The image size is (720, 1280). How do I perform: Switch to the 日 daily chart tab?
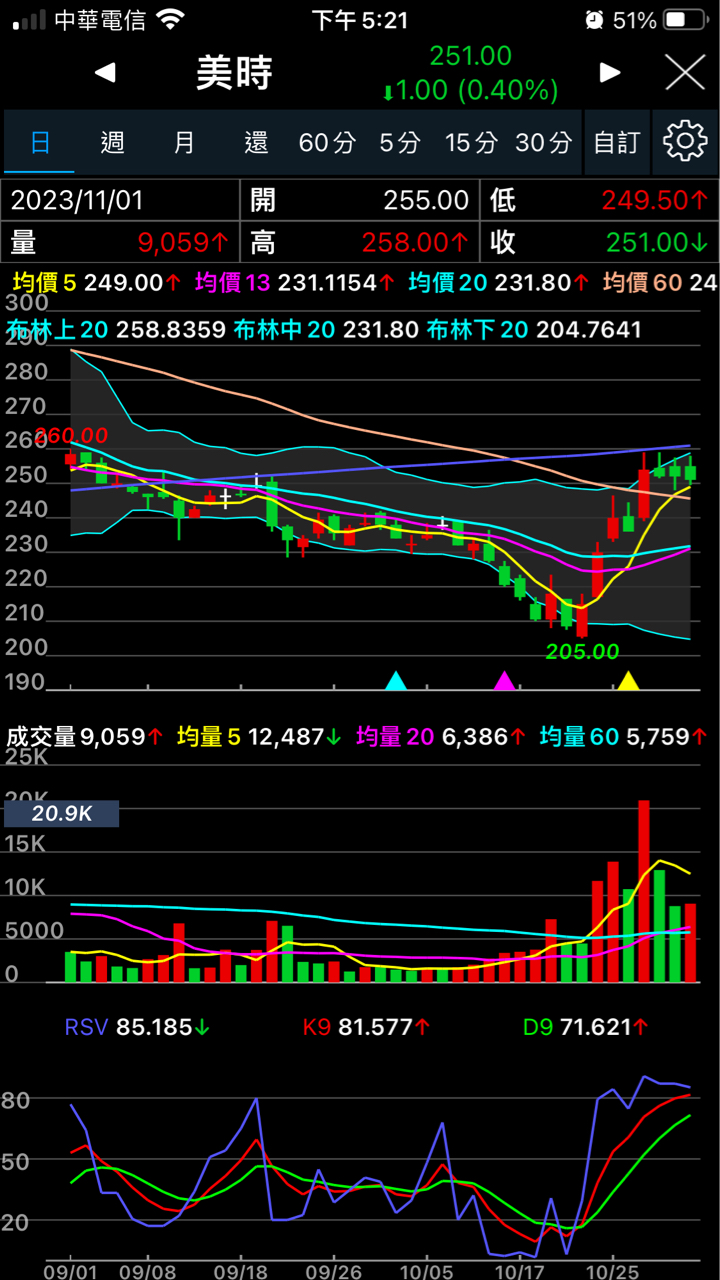[40, 142]
